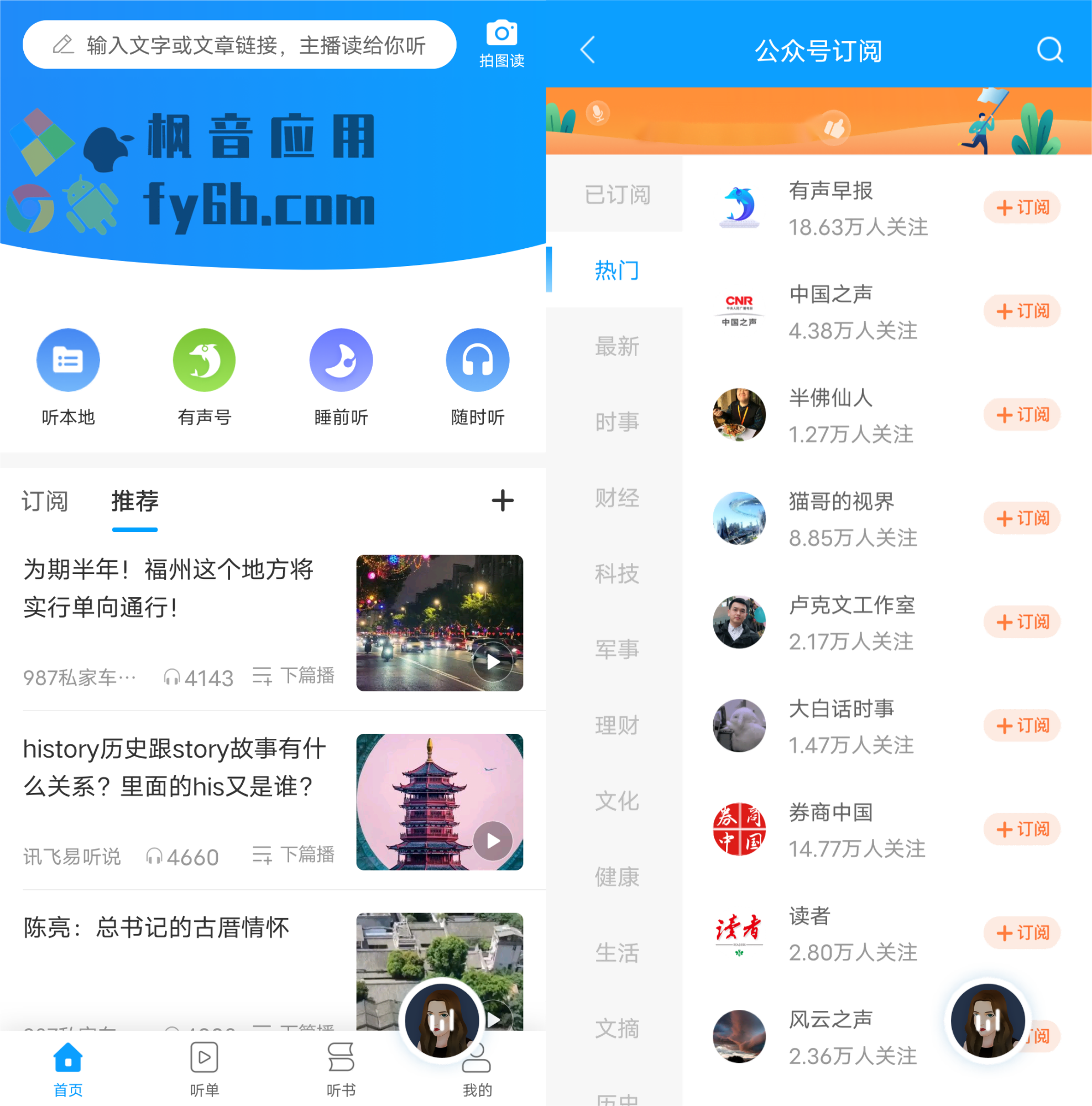Open the 拍图读 camera reader
The width and height of the screenshot is (1092, 1106).
(x=501, y=44)
